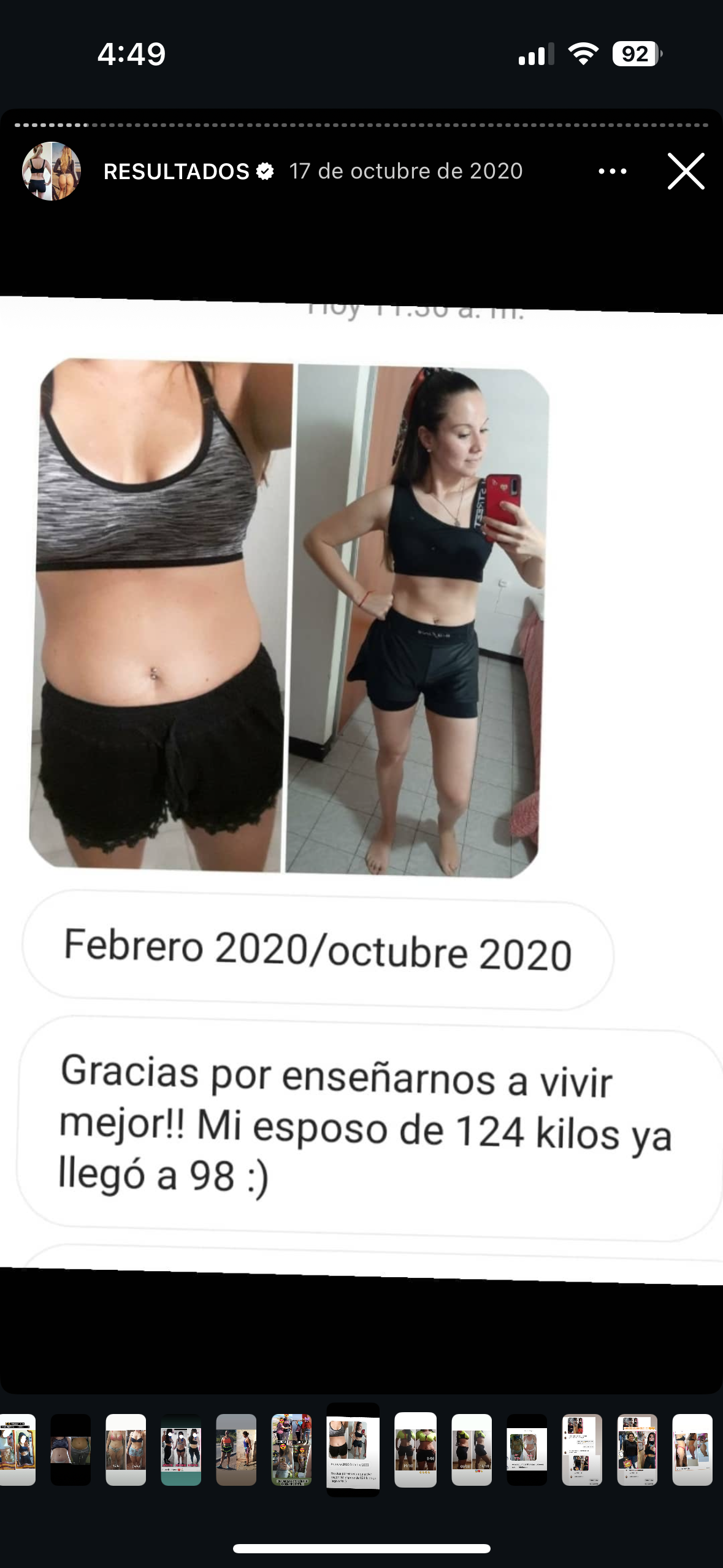Jump to the teal-bordered story thumbnail
723x1568 pixels.
click(x=181, y=1450)
